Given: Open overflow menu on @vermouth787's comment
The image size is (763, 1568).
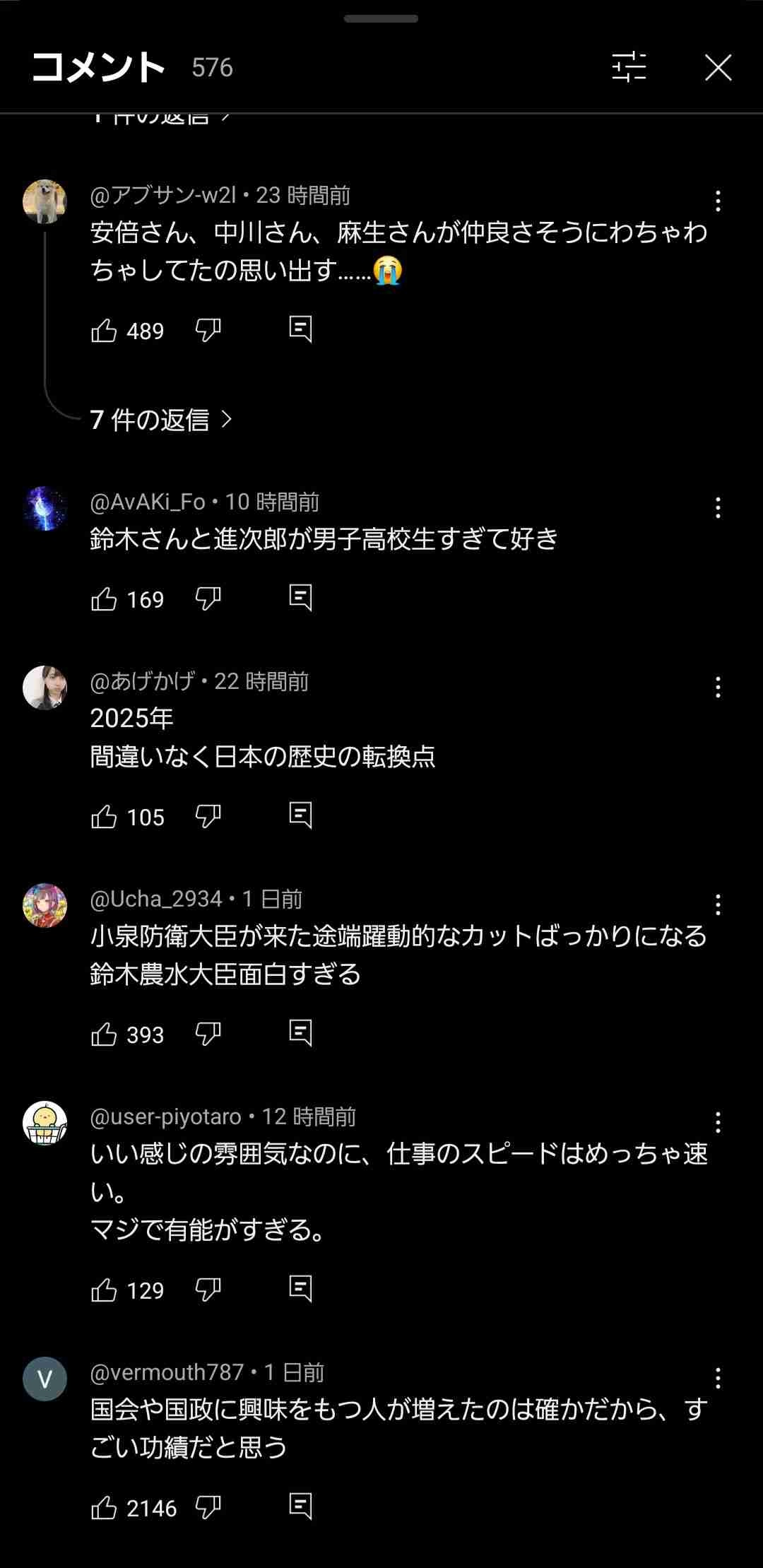Looking at the screenshot, I should click(718, 1378).
